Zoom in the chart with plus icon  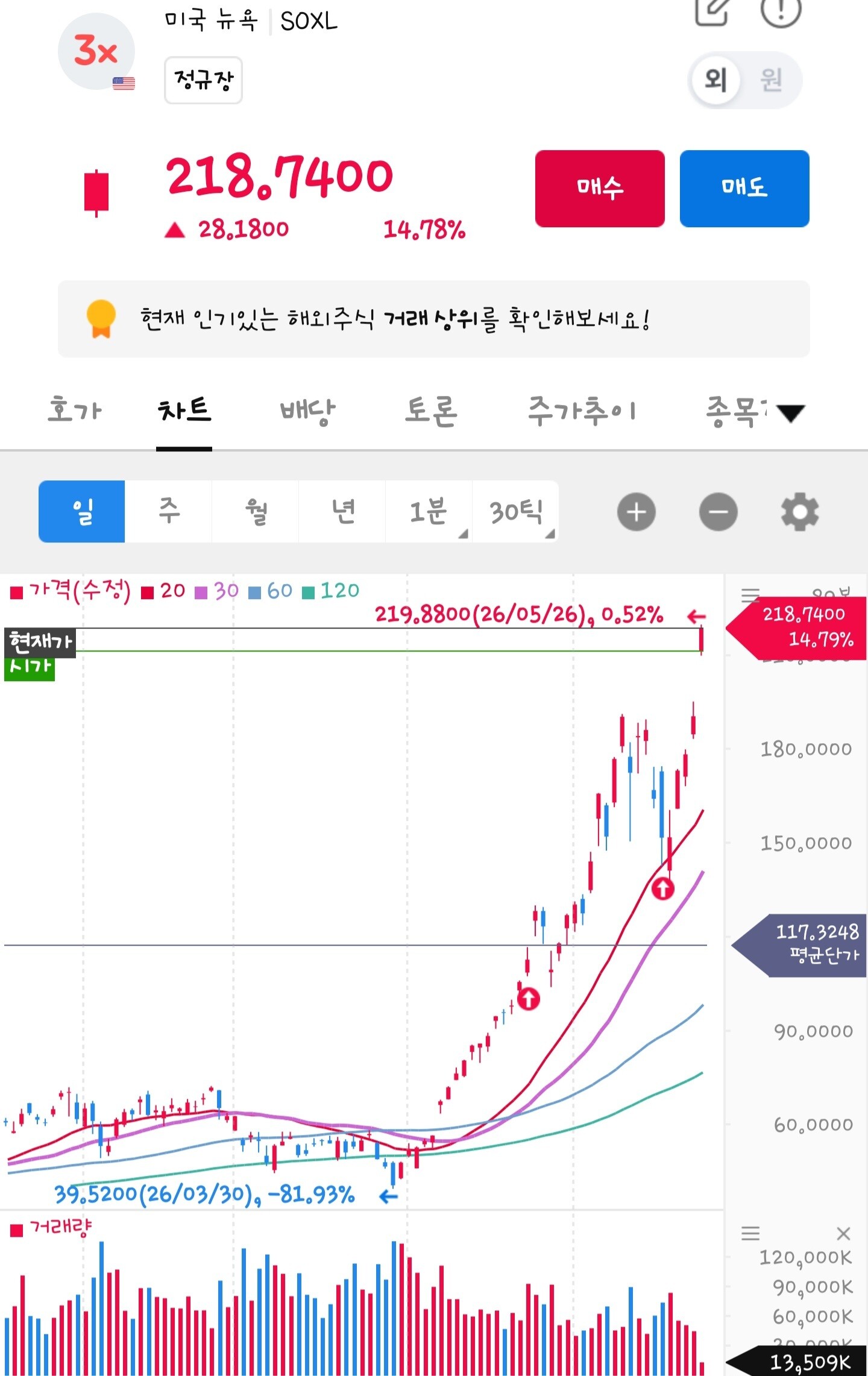tap(637, 512)
